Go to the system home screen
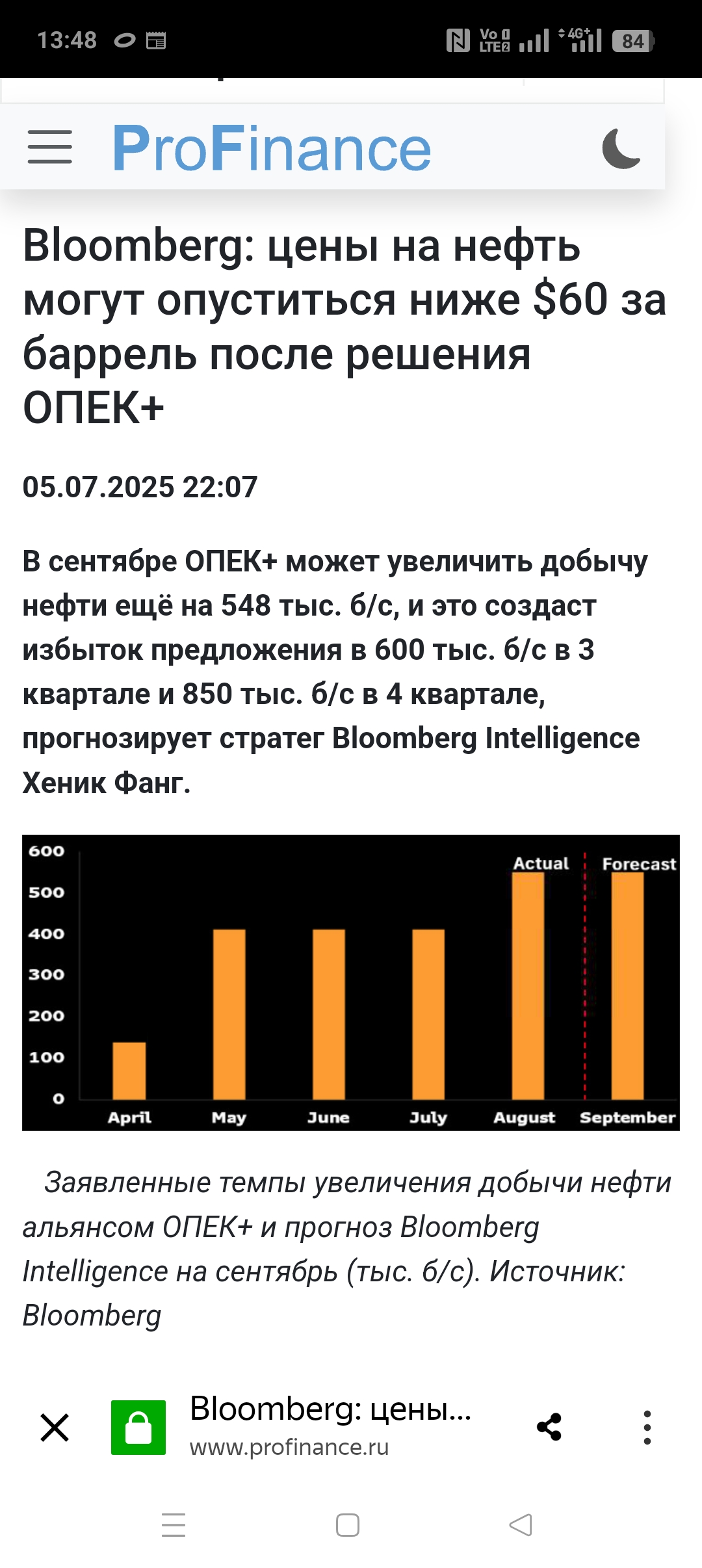The image size is (702, 1568). (x=348, y=1524)
